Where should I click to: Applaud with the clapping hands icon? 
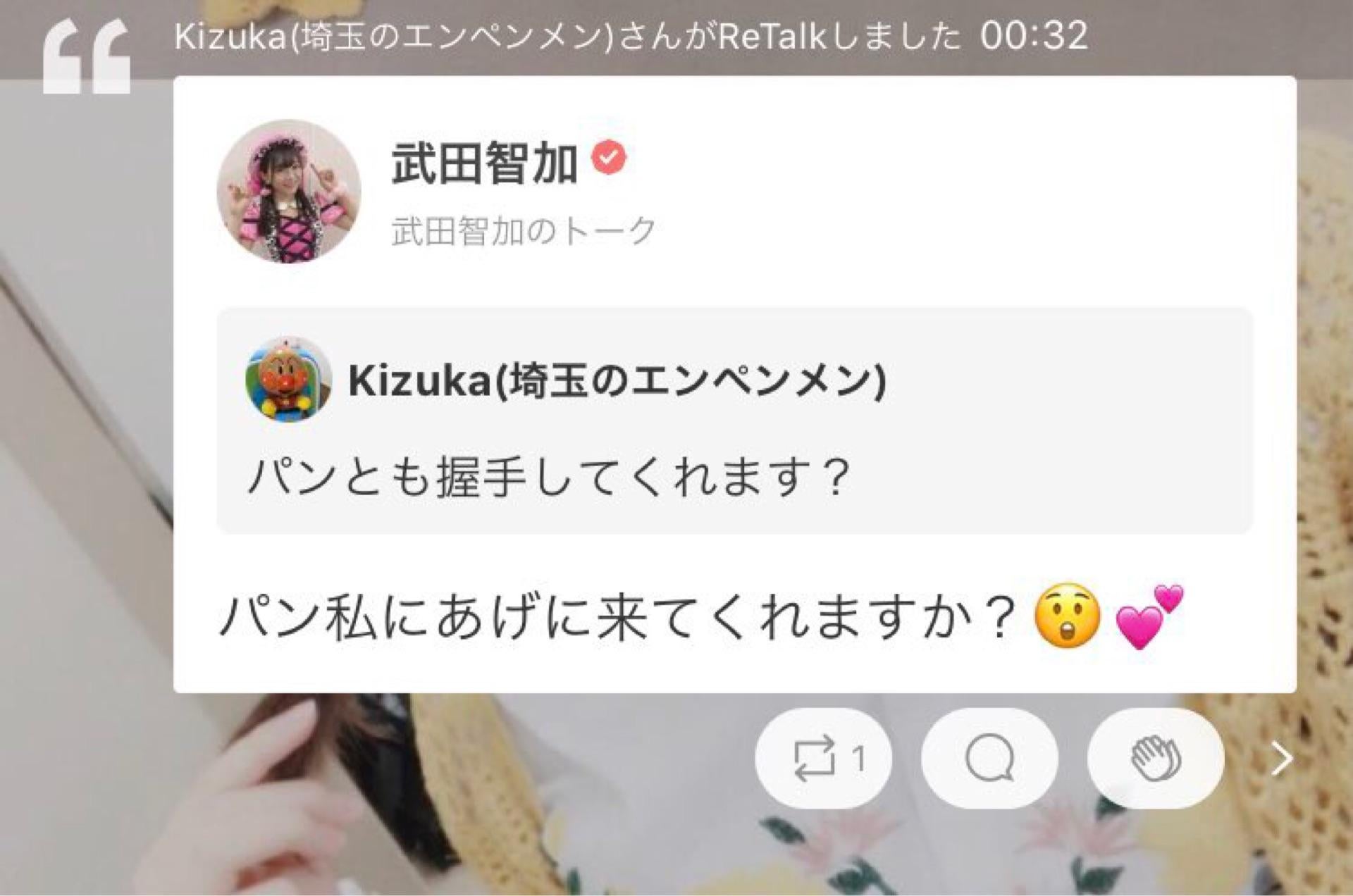[x=1156, y=759]
